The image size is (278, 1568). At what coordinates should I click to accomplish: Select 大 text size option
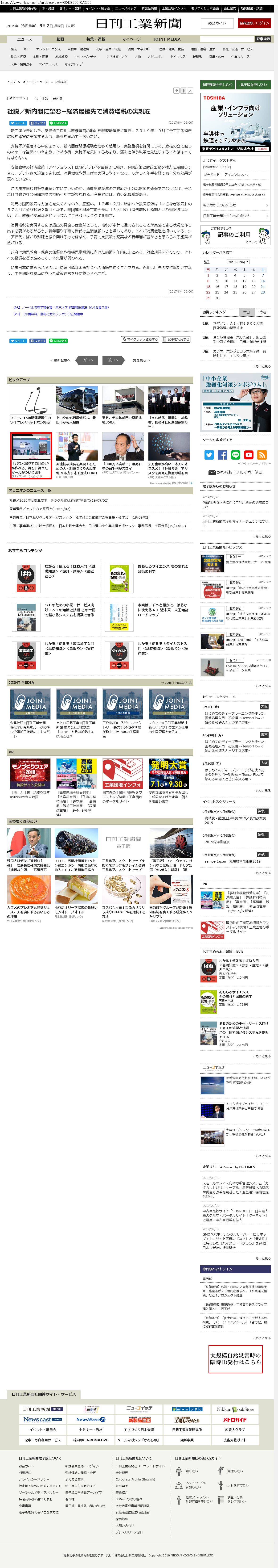(x=190, y=91)
